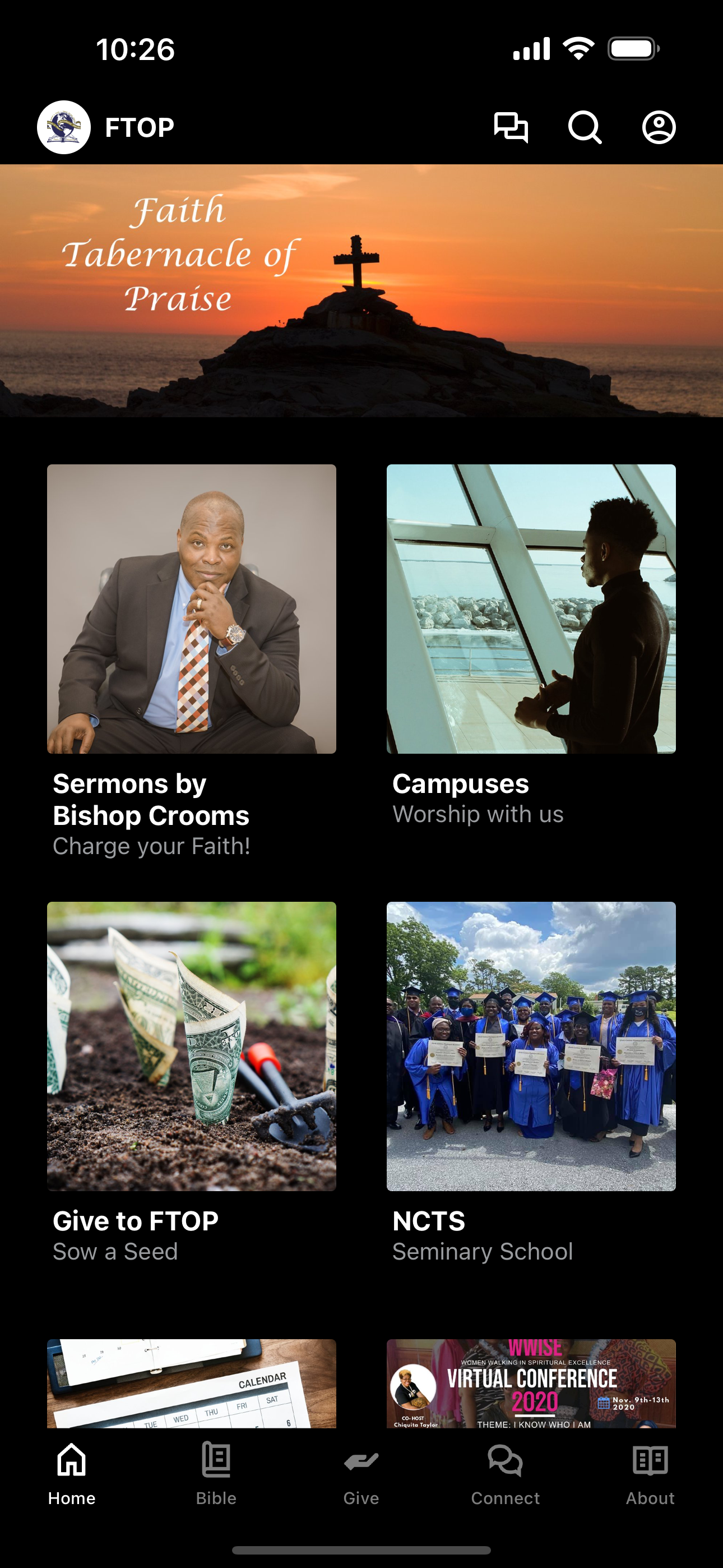Tap the FTOP globe logo
The image size is (723, 1568).
64,126
